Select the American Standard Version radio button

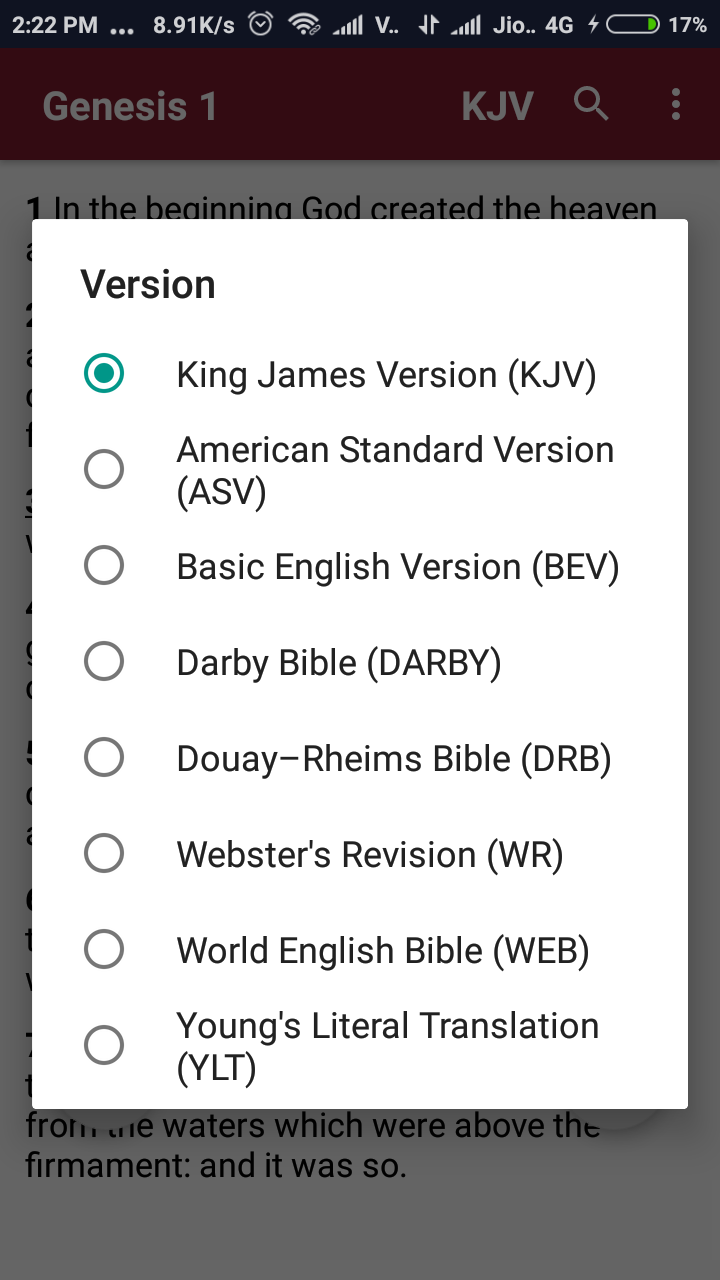pyautogui.click(x=104, y=468)
